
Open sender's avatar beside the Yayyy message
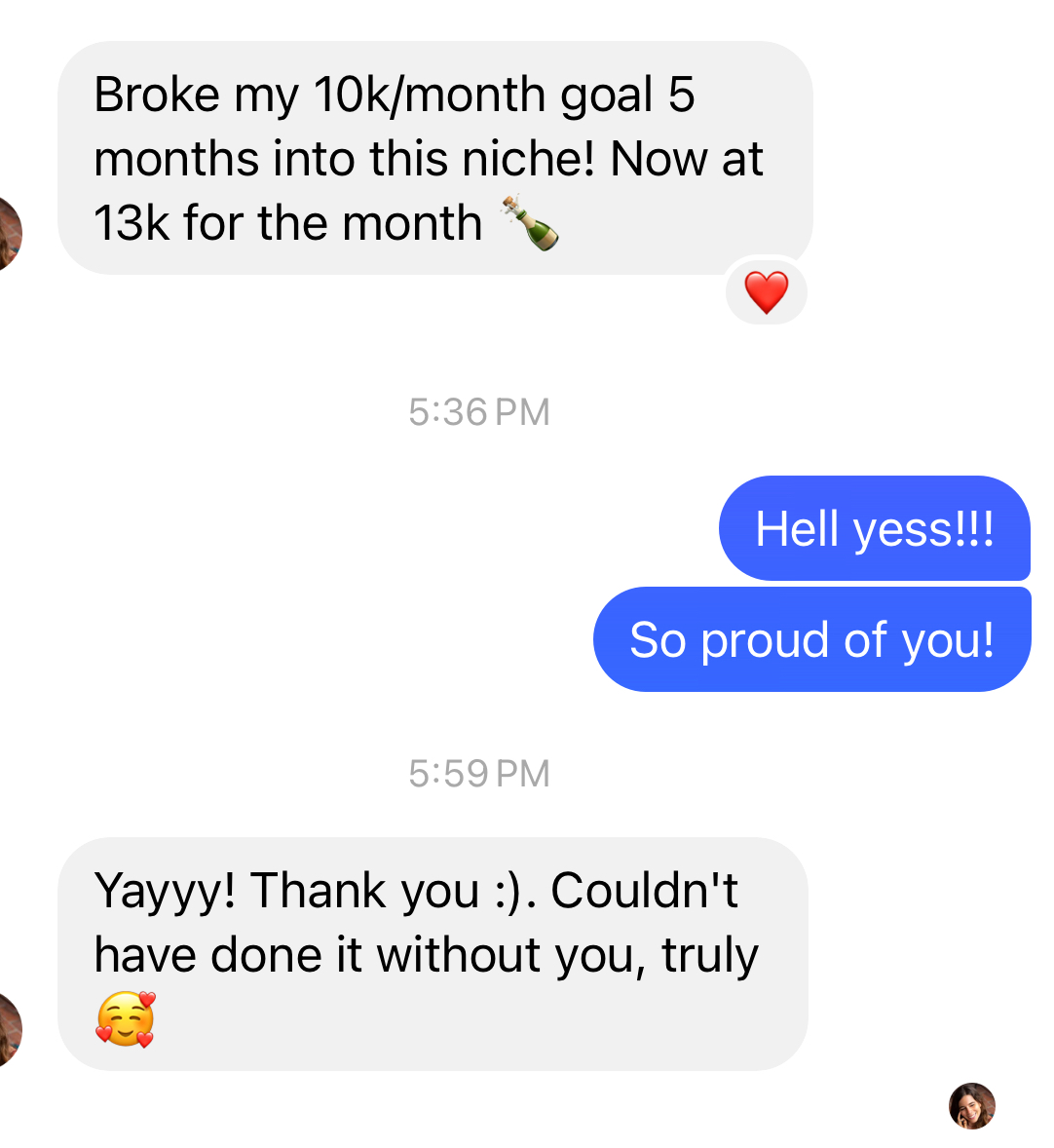click(x=9, y=1029)
